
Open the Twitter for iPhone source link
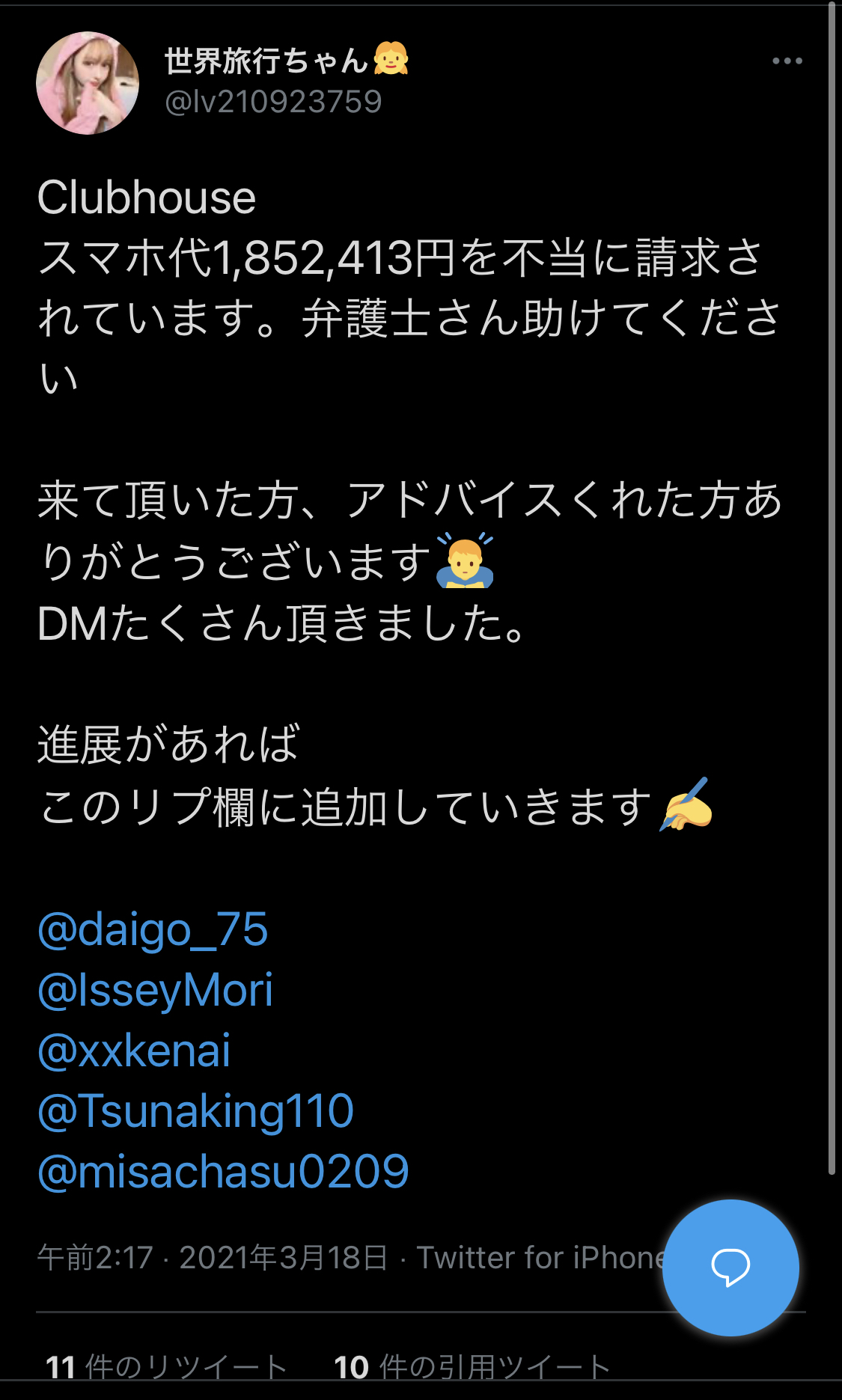tap(540, 1258)
